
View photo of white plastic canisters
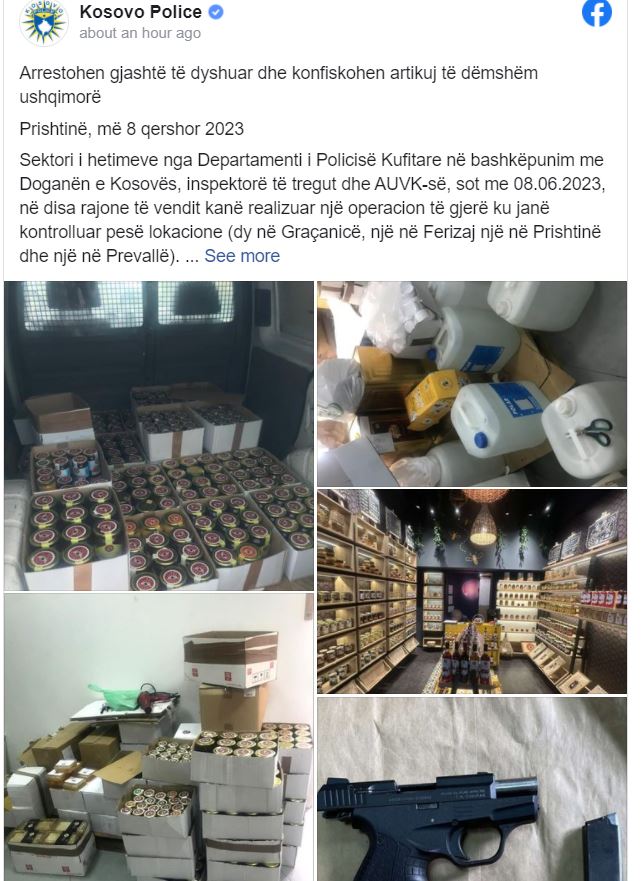tap(472, 383)
